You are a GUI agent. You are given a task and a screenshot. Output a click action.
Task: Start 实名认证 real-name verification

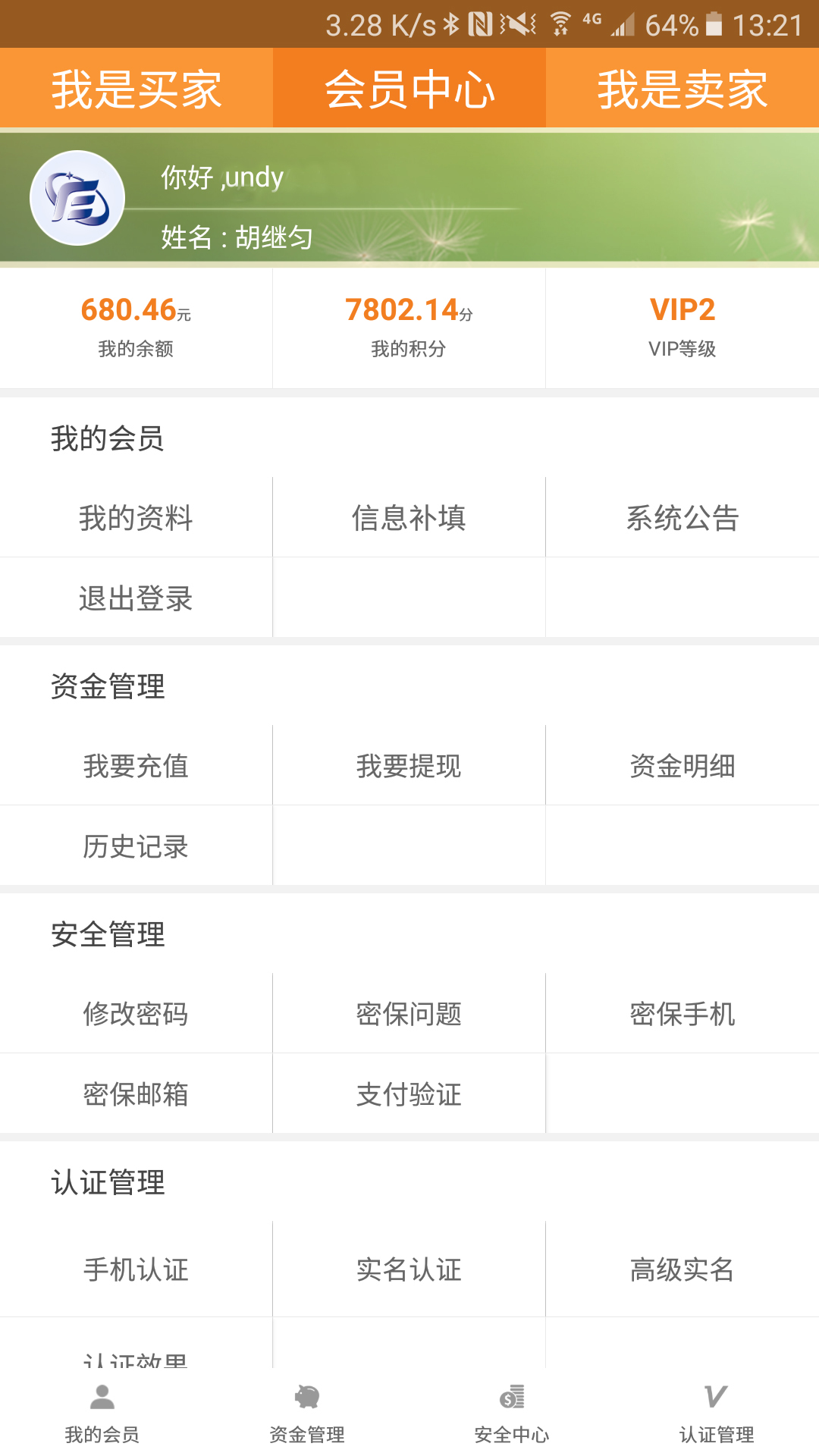409,1269
